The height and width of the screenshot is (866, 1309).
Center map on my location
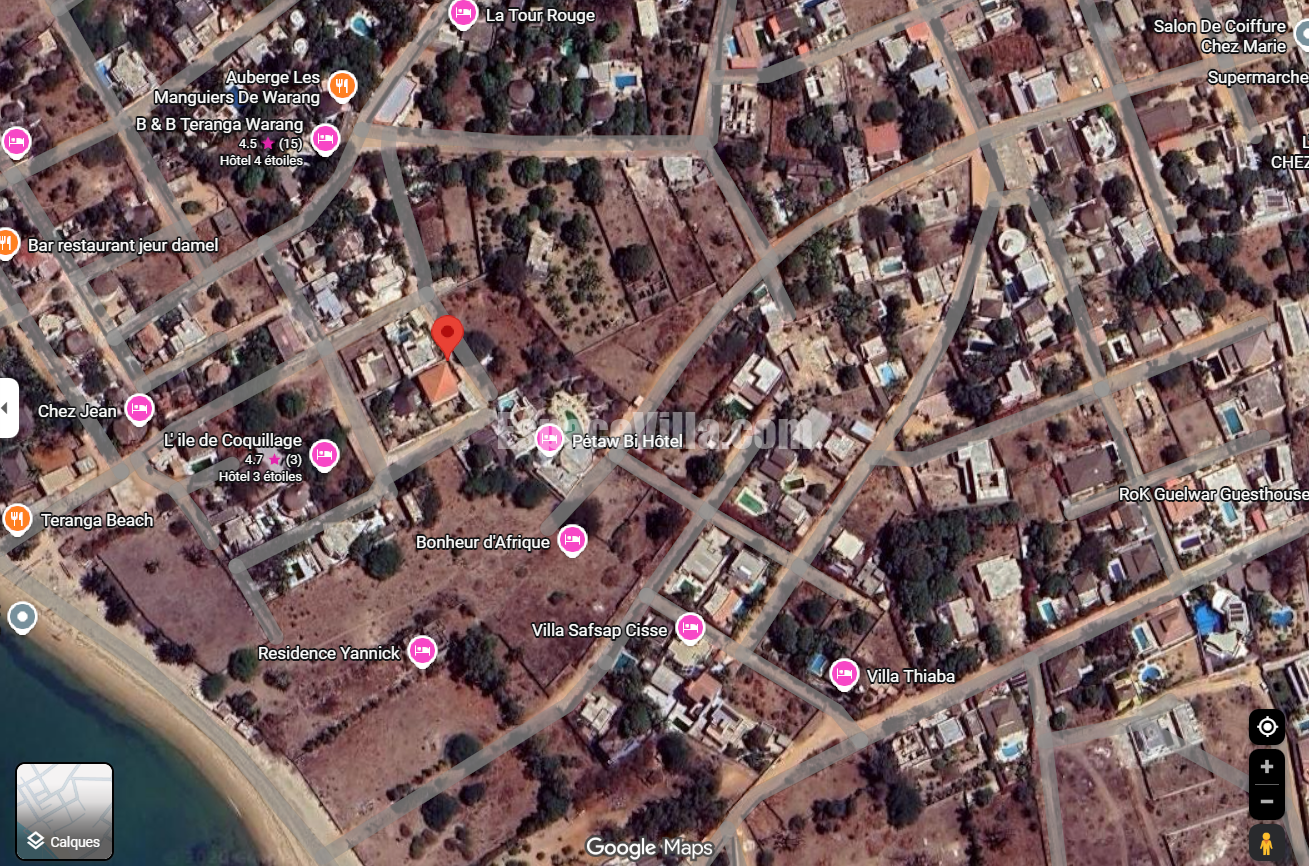click(1266, 727)
